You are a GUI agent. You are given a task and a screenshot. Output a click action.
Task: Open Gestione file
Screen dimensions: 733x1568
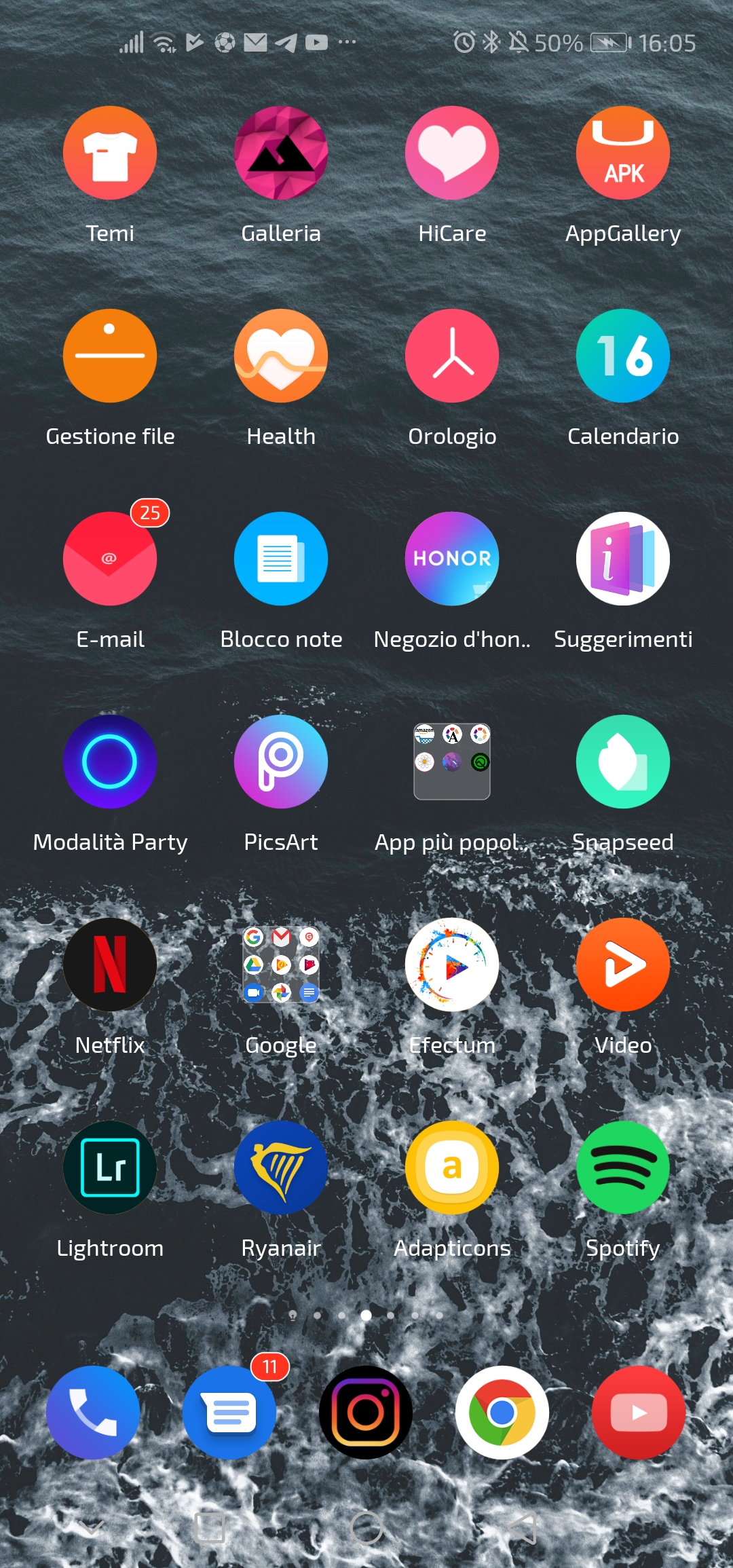pyautogui.click(x=110, y=356)
